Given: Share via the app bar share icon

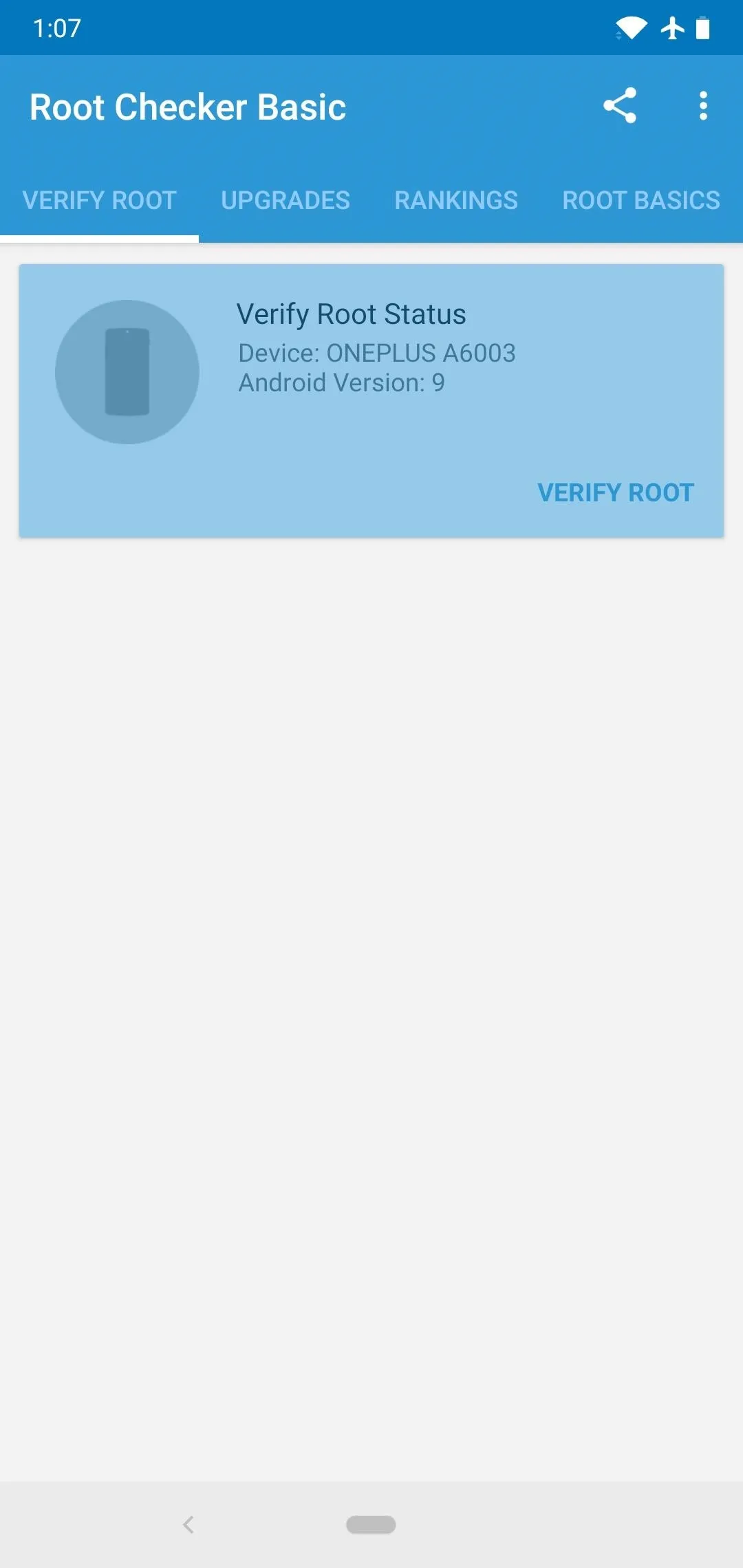Looking at the screenshot, I should (620, 106).
